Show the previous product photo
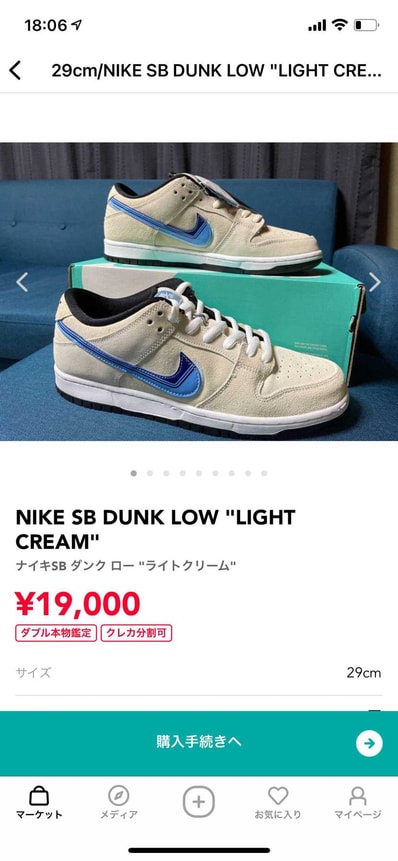Screen dimensions: 398x861 (22, 282)
